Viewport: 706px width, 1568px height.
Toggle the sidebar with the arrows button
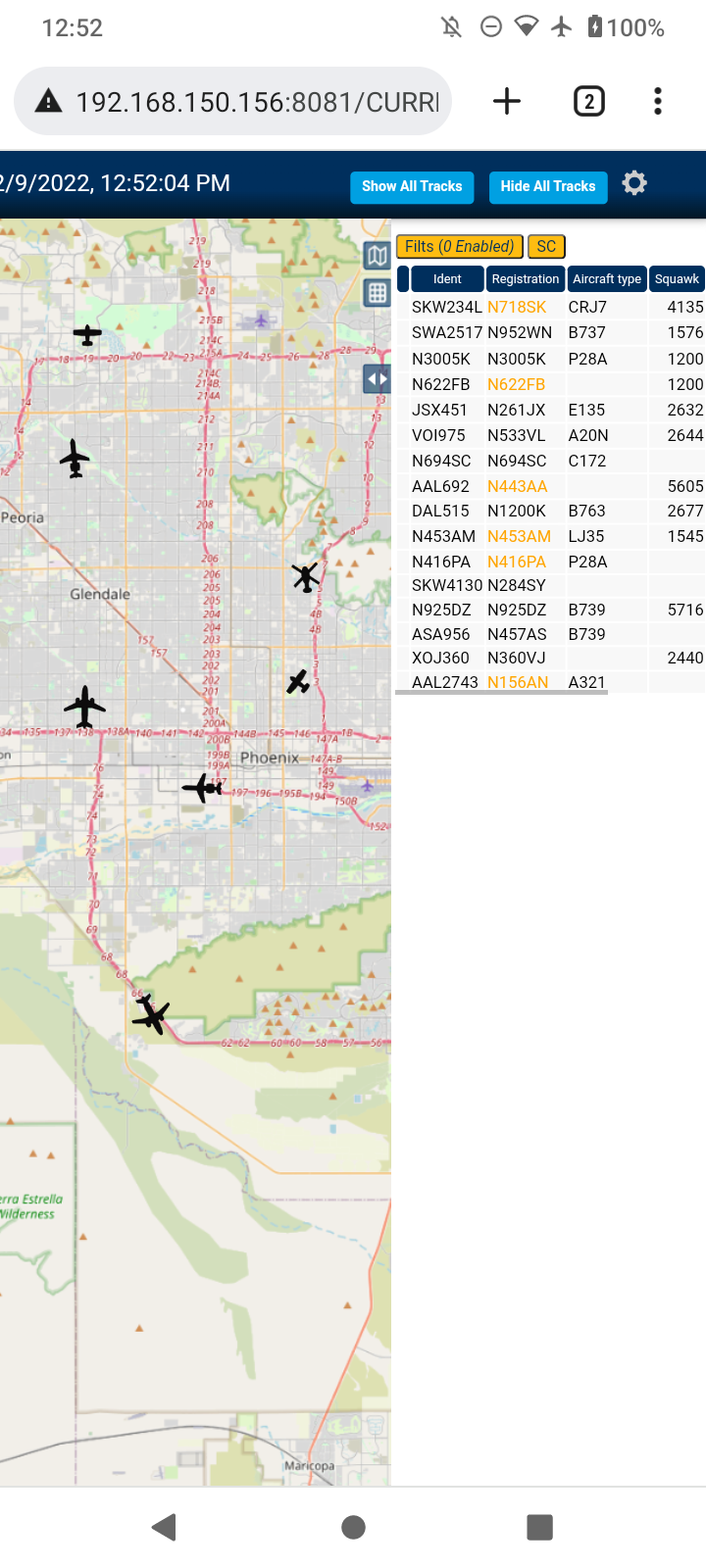click(378, 378)
